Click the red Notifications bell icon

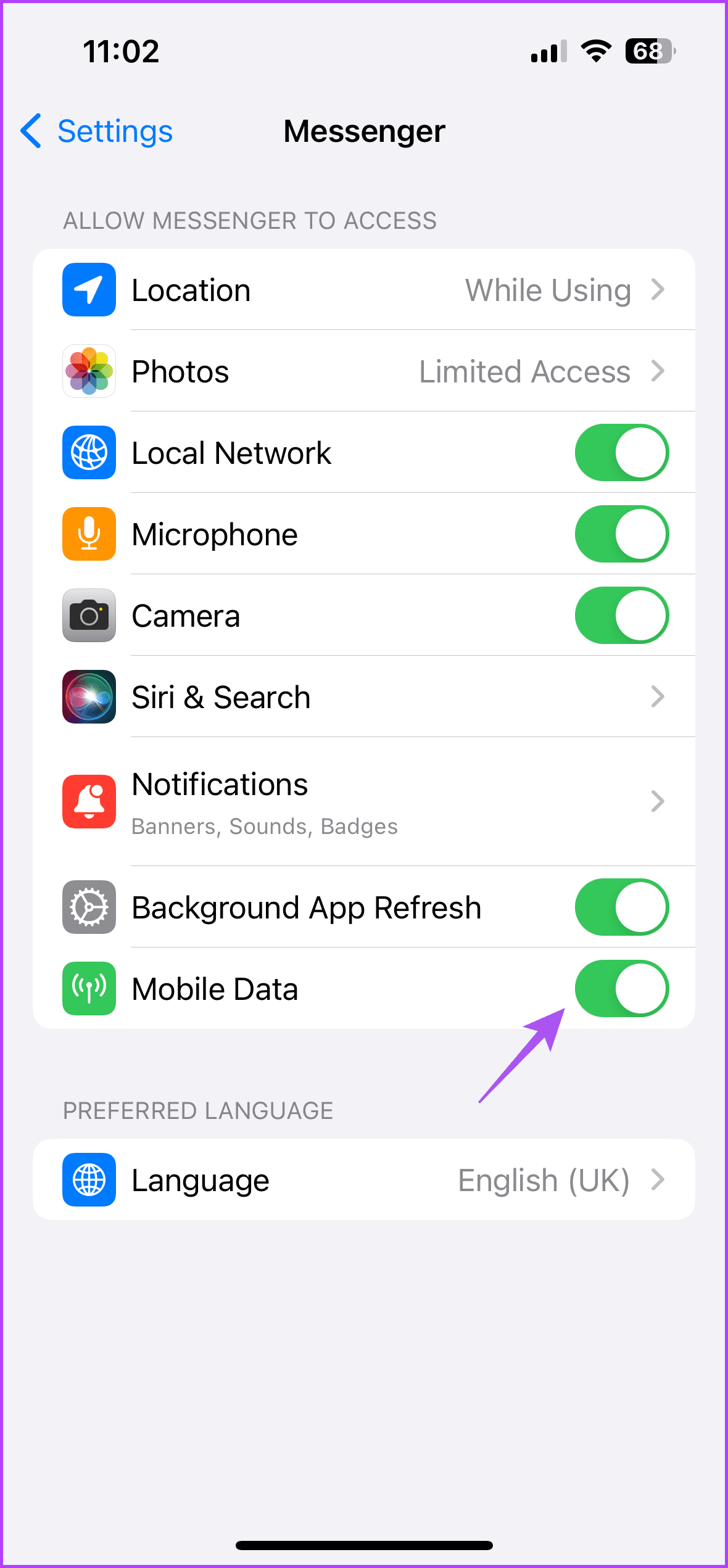pos(89,801)
